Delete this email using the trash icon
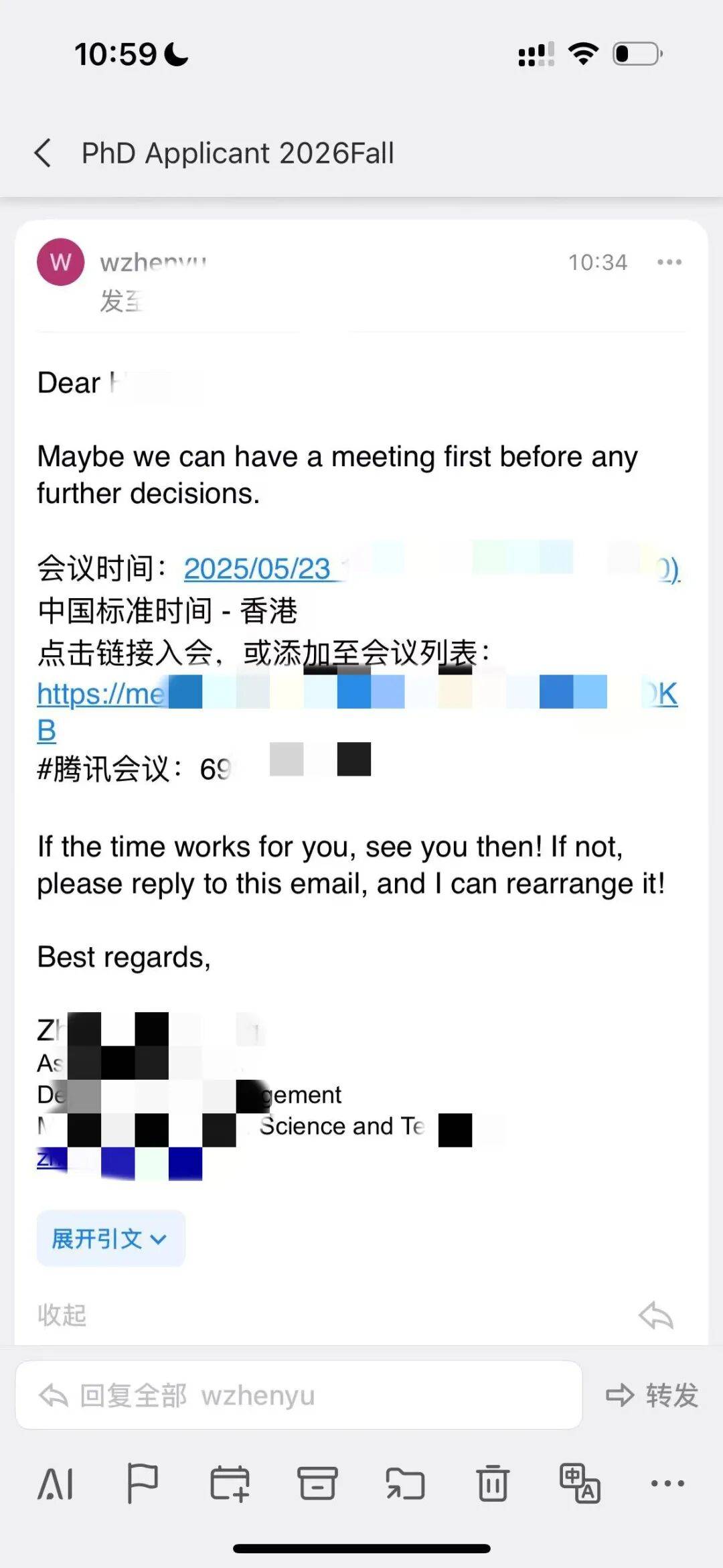The image size is (723, 1568). click(x=493, y=1484)
